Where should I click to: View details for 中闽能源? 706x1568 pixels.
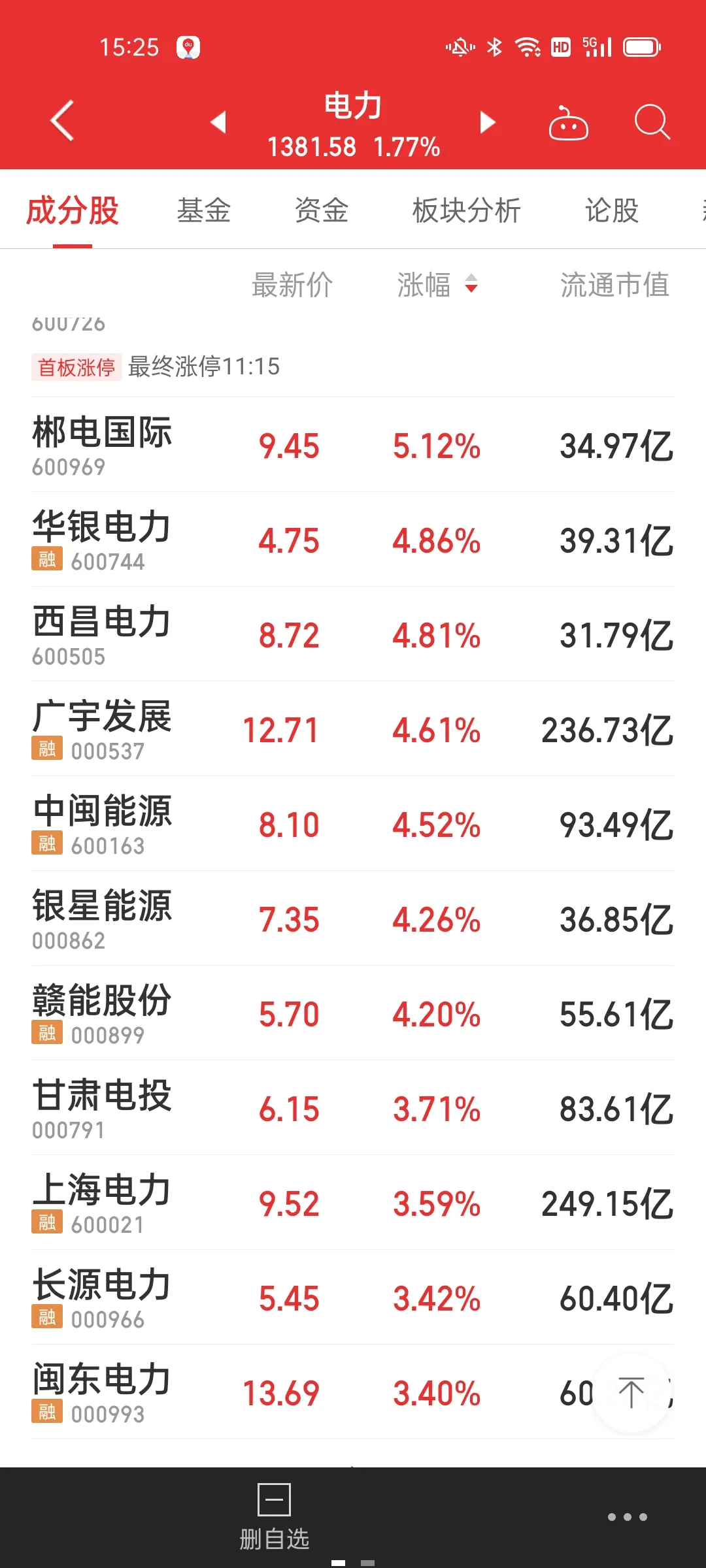click(353, 824)
